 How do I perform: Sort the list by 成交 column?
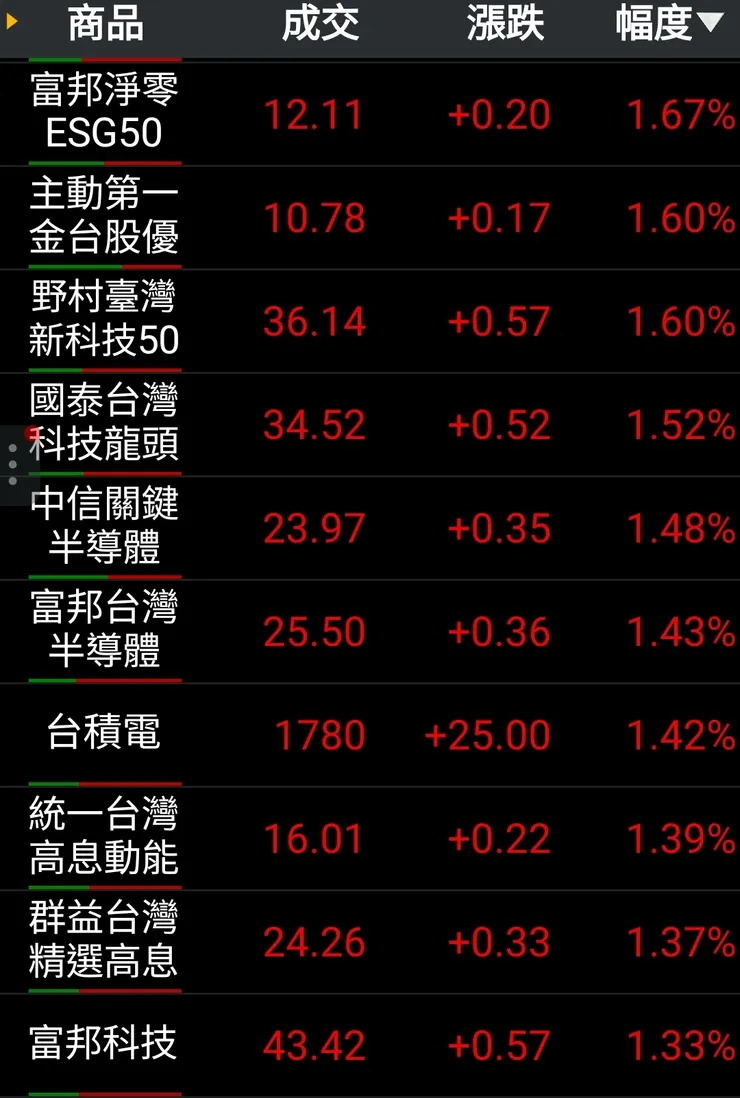[320, 24]
